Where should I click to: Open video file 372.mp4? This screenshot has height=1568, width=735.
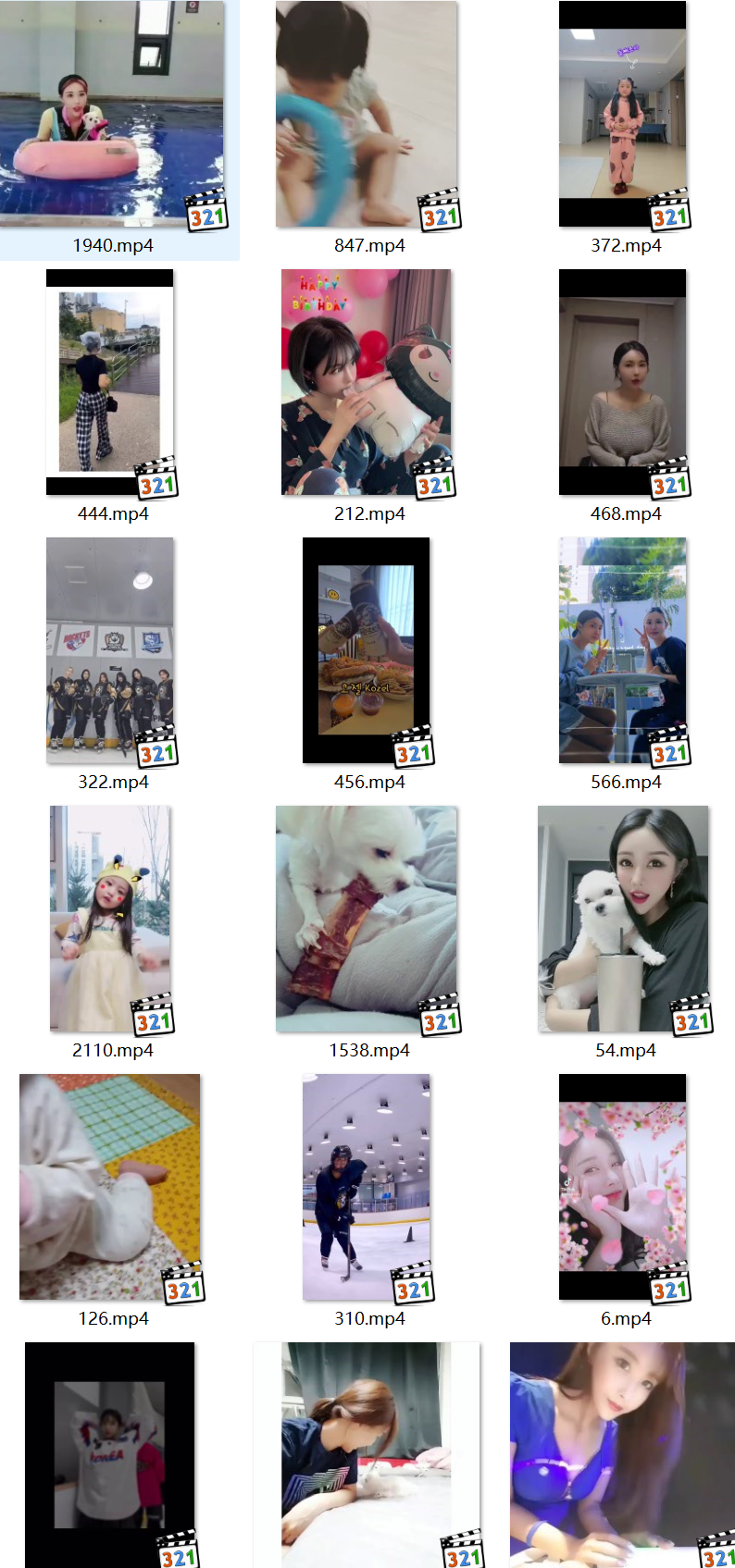click(x=622, y=115)
